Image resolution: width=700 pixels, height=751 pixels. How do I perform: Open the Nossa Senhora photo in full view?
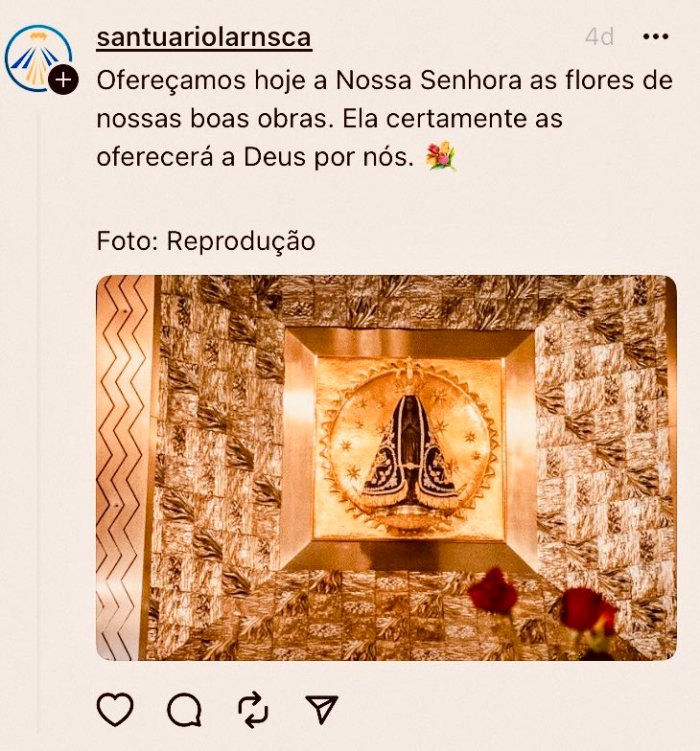click(x=386, y=468)
